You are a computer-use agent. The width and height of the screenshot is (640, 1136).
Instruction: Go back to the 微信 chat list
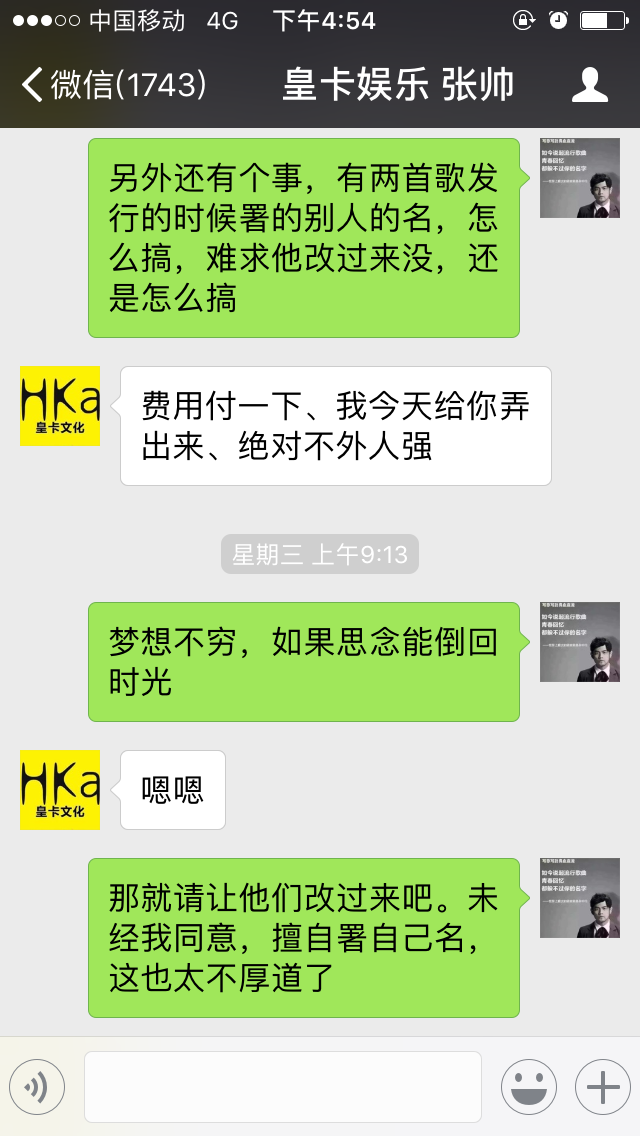[x=114, y=85]
